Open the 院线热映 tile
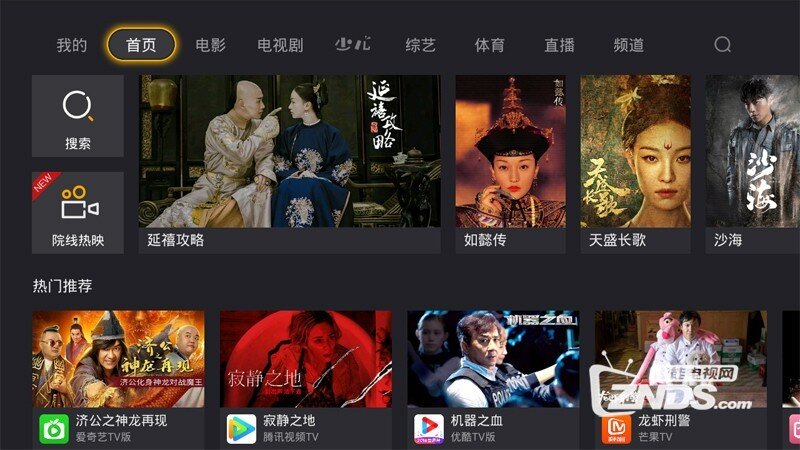Viewport: 800px width, 450px height. 78,212
